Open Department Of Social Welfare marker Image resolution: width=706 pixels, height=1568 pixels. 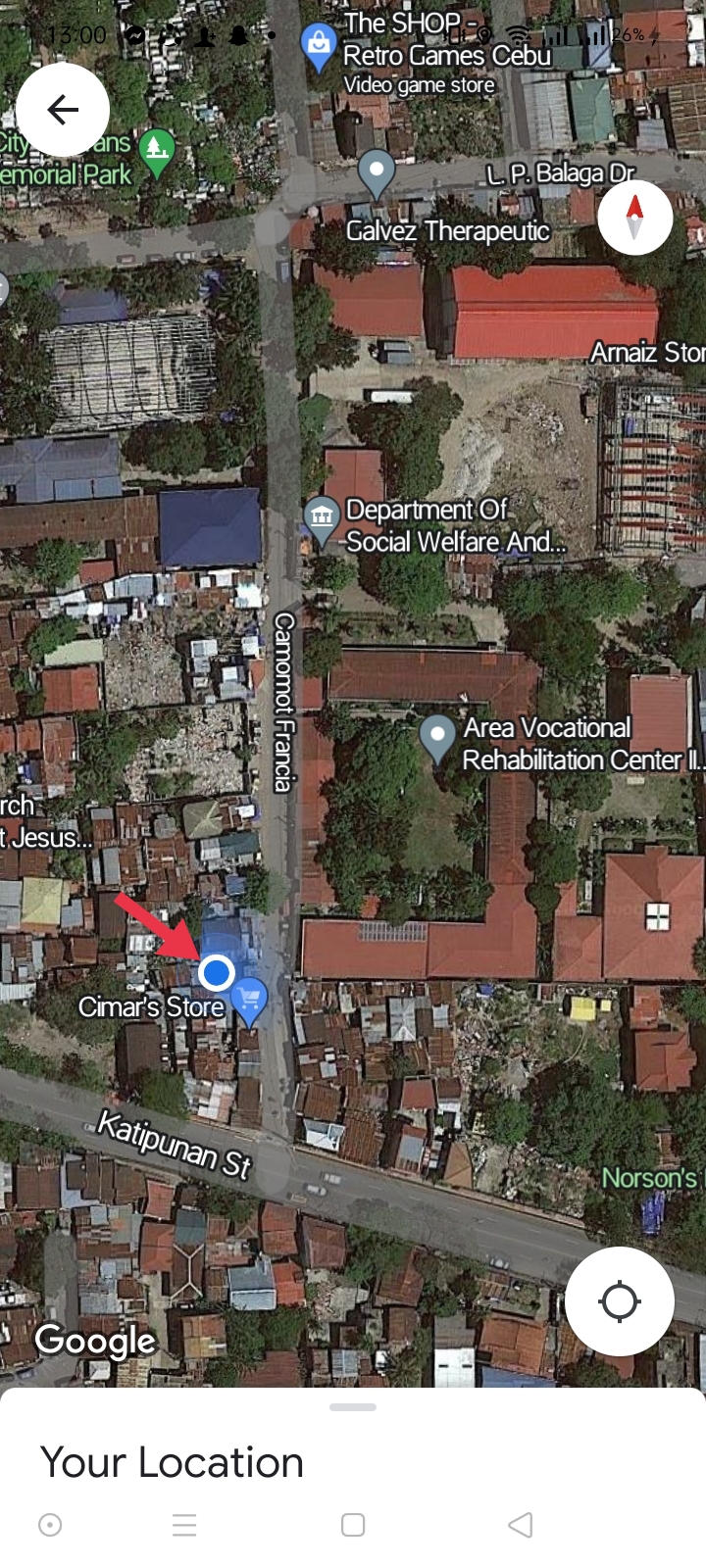(x=322, y=517)
